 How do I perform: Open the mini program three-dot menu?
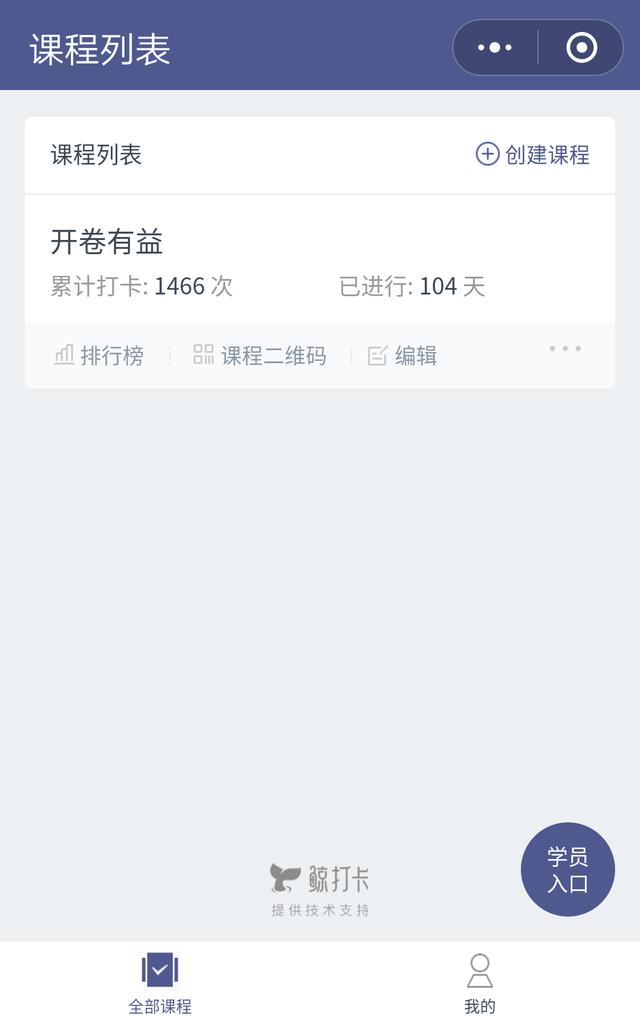tap(495, 48)
